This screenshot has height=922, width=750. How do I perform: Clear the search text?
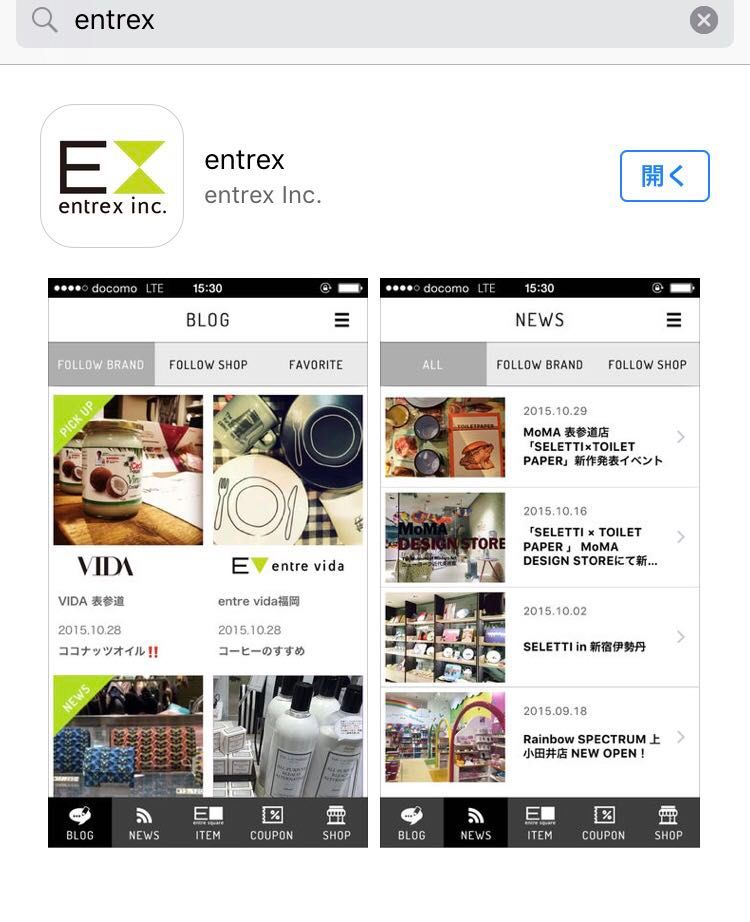tap(704, 20)
